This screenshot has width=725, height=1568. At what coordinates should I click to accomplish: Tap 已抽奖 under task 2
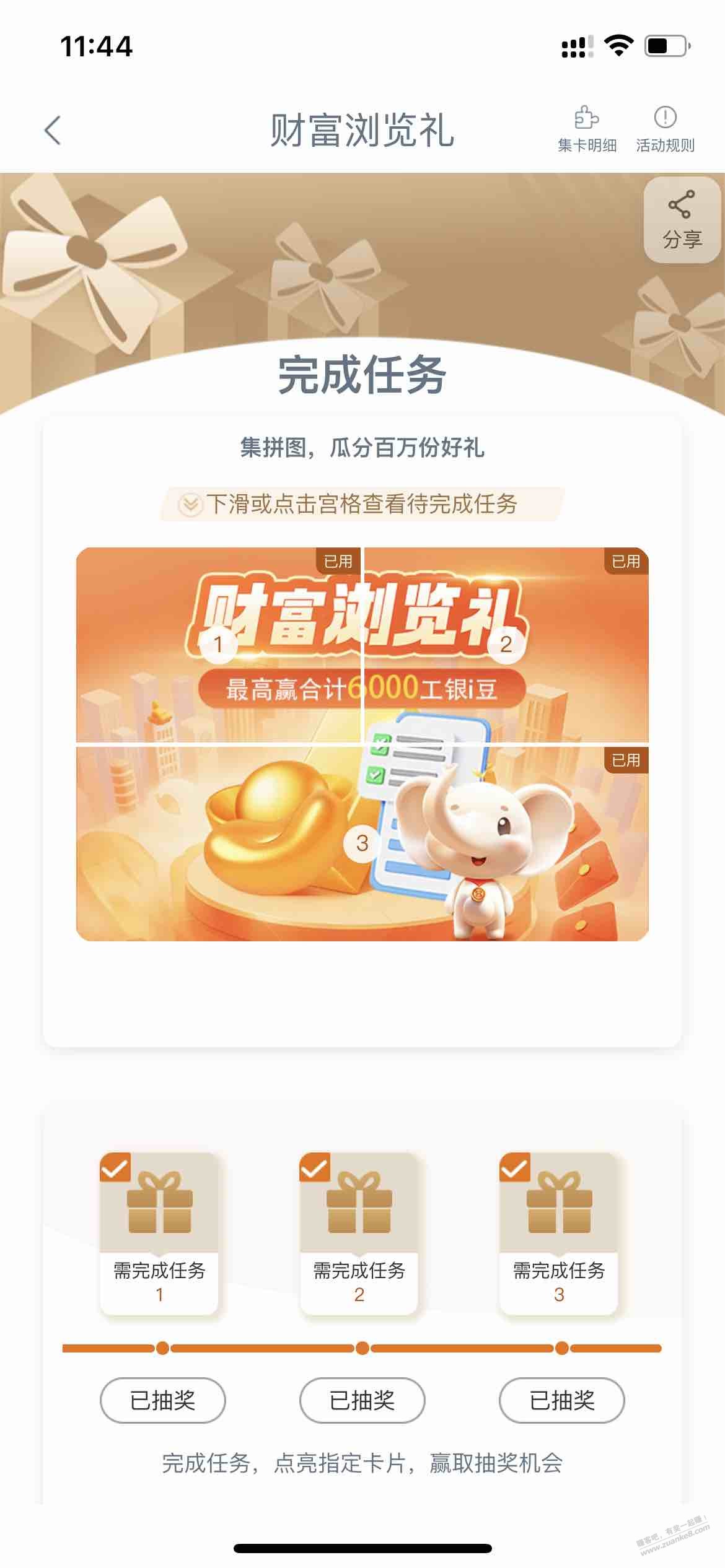pyautogui.click(x=362, y=1400)
